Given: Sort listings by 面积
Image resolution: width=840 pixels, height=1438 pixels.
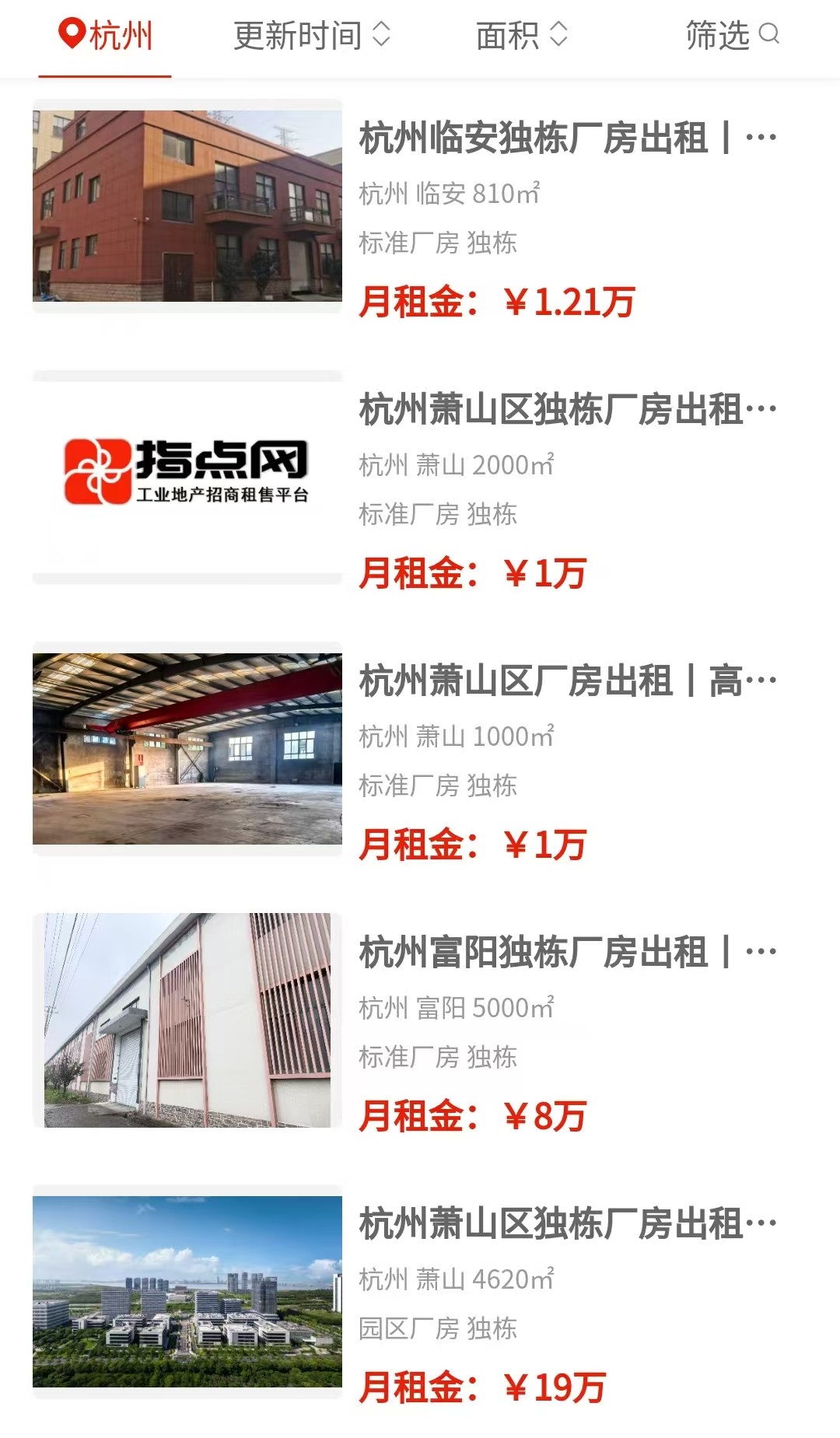Looking at the screenshot, I should point(521,36).
